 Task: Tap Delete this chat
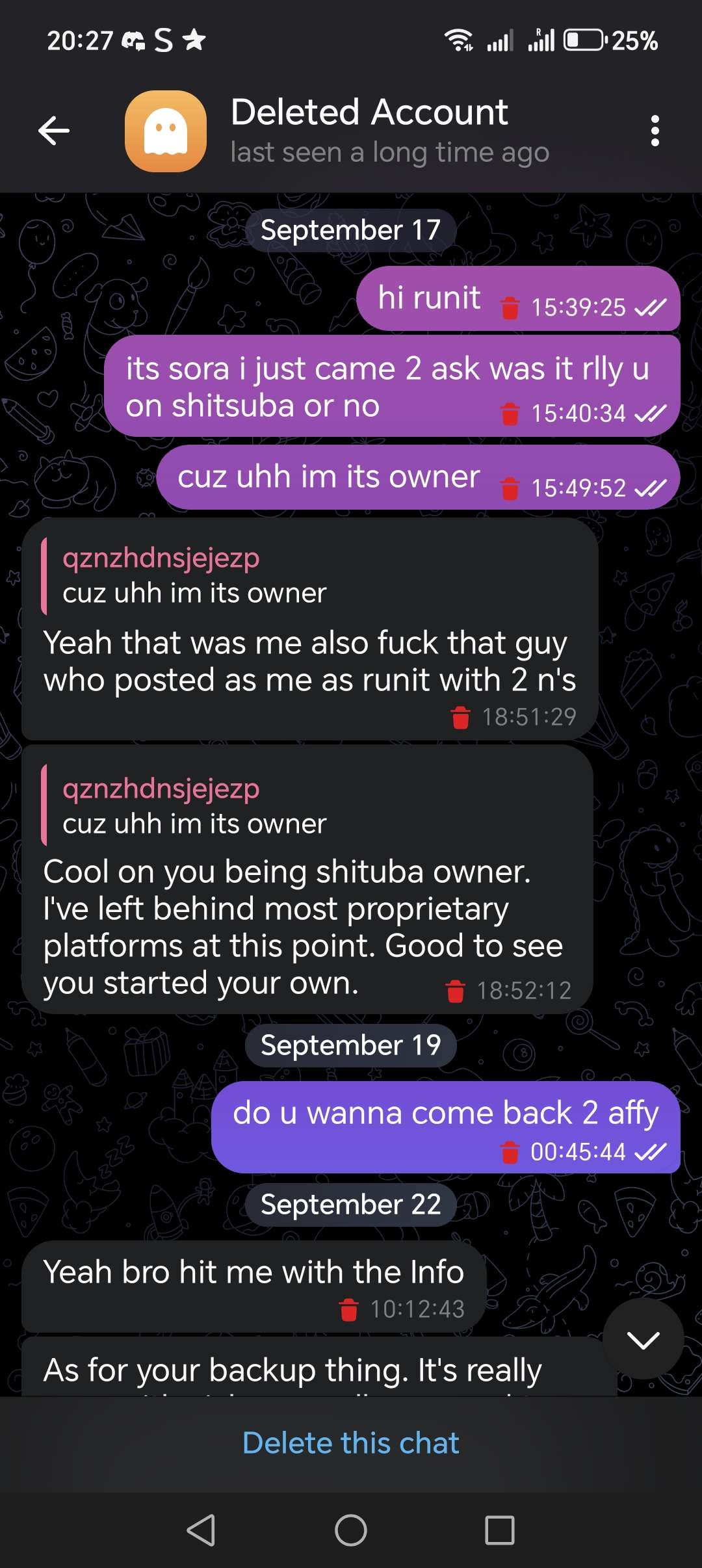(x=351, y=1443)
